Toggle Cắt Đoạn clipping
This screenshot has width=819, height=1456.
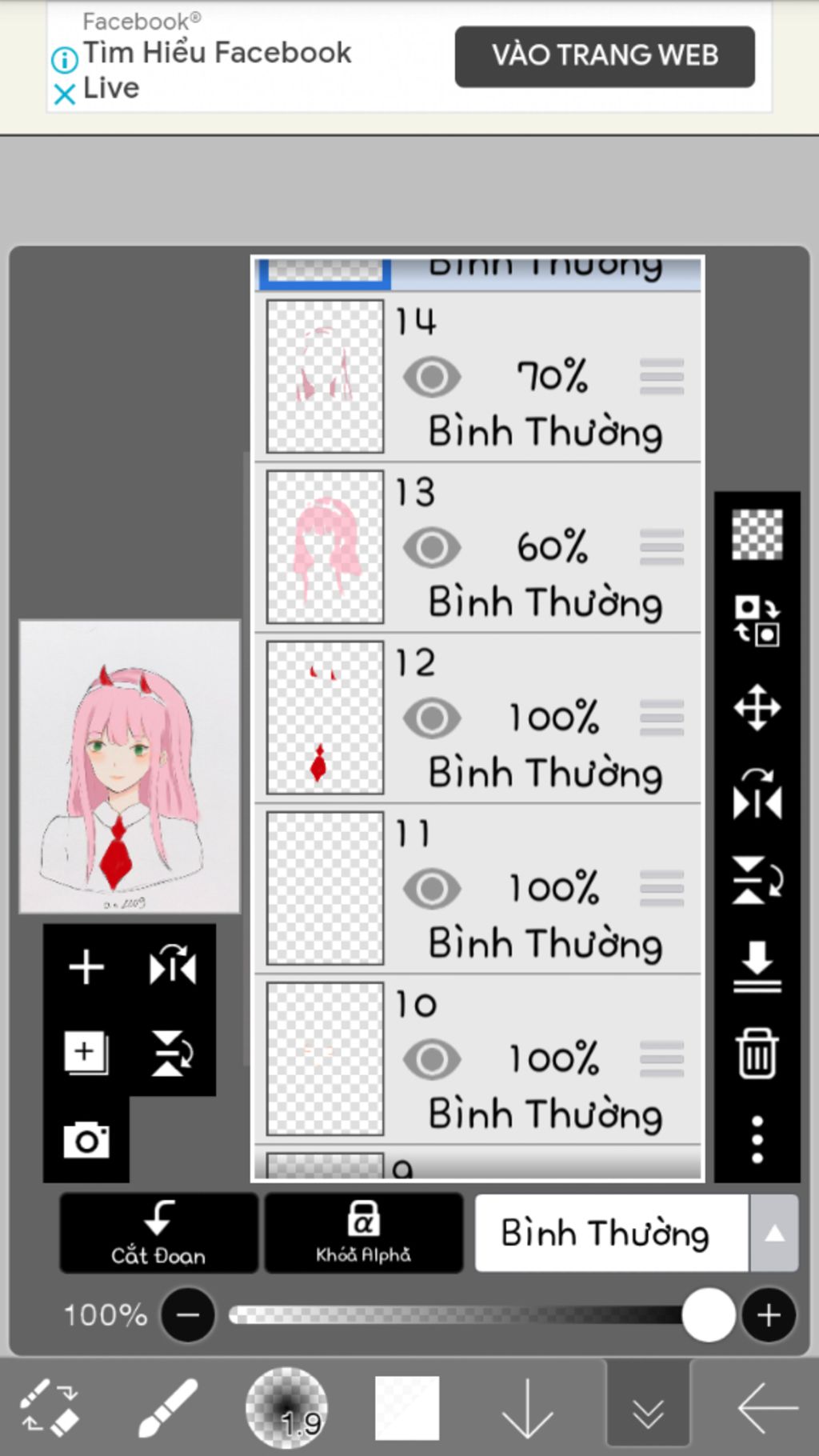tap(158, 1233)
